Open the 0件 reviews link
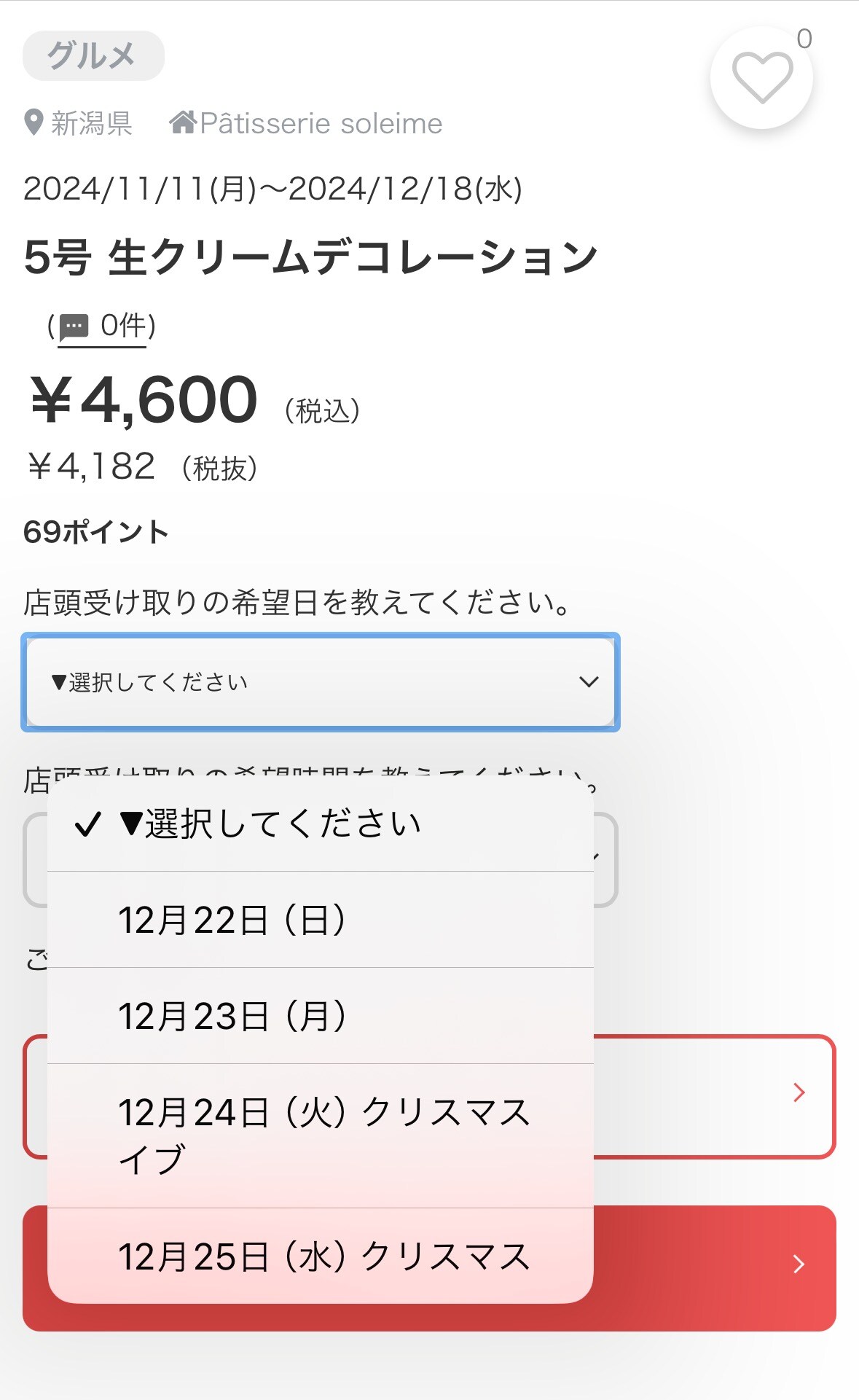This screenshot has height=1400, width=859. 103,326
